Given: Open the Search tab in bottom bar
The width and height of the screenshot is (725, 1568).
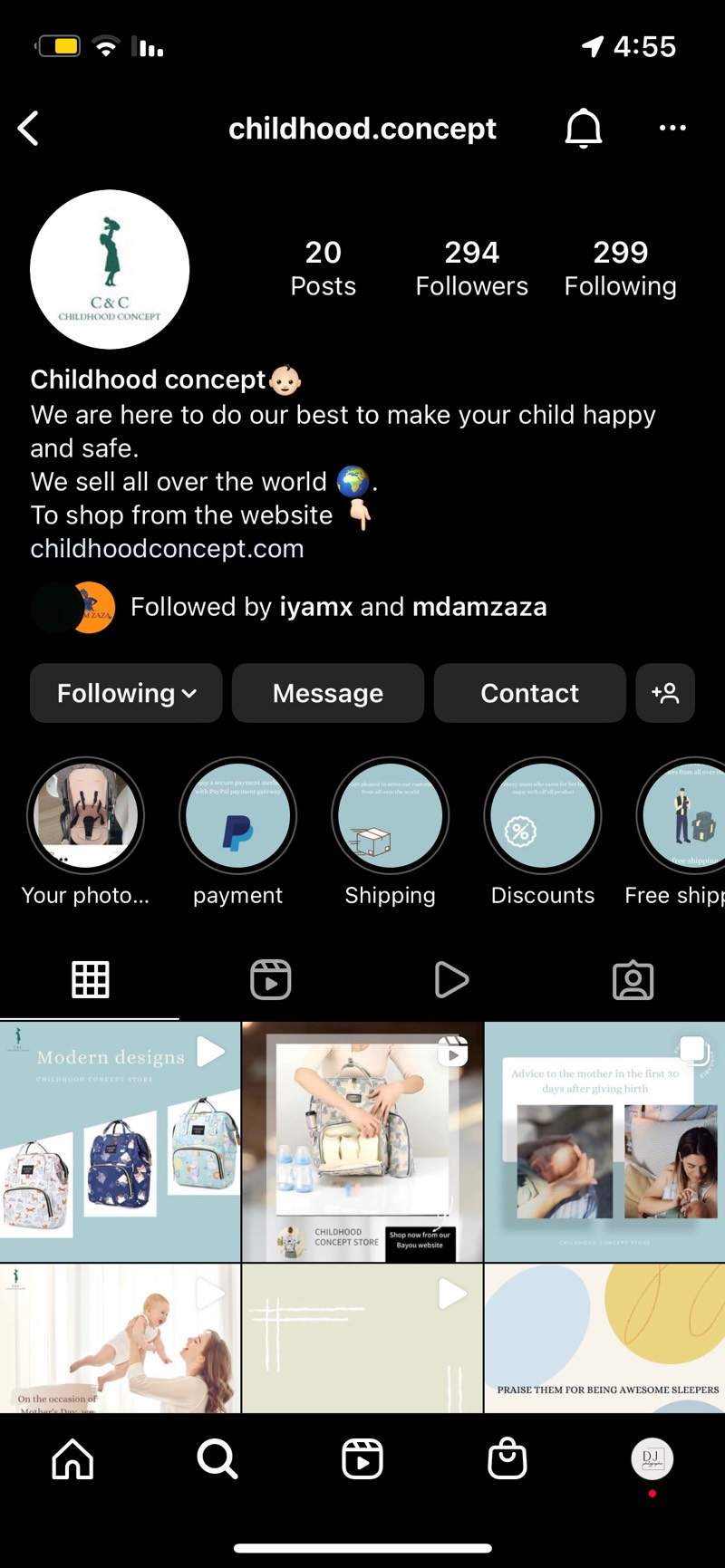Looking at the screenshot, I should [x=217, y=1459].
